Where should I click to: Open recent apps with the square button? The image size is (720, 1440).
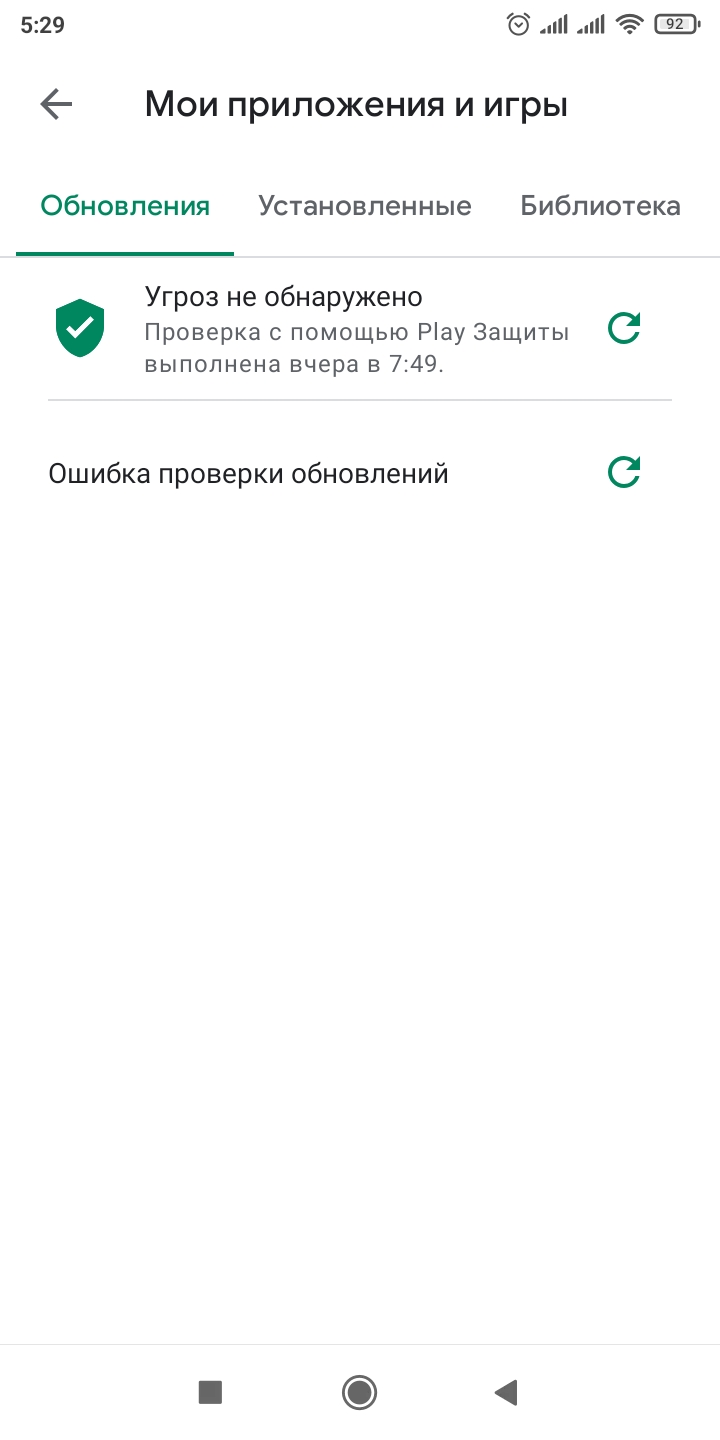coord(210,1392)
